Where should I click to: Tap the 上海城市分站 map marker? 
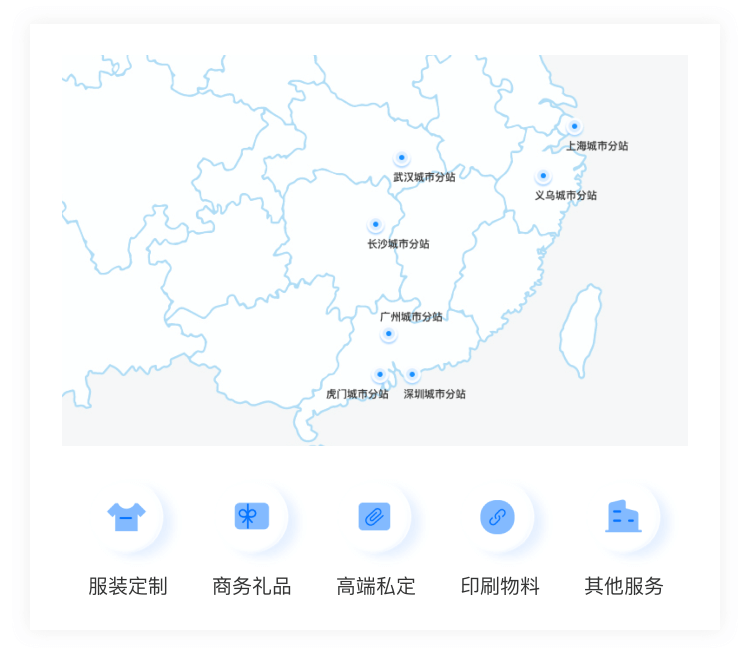pyautogui.click(x=574, y=127)
